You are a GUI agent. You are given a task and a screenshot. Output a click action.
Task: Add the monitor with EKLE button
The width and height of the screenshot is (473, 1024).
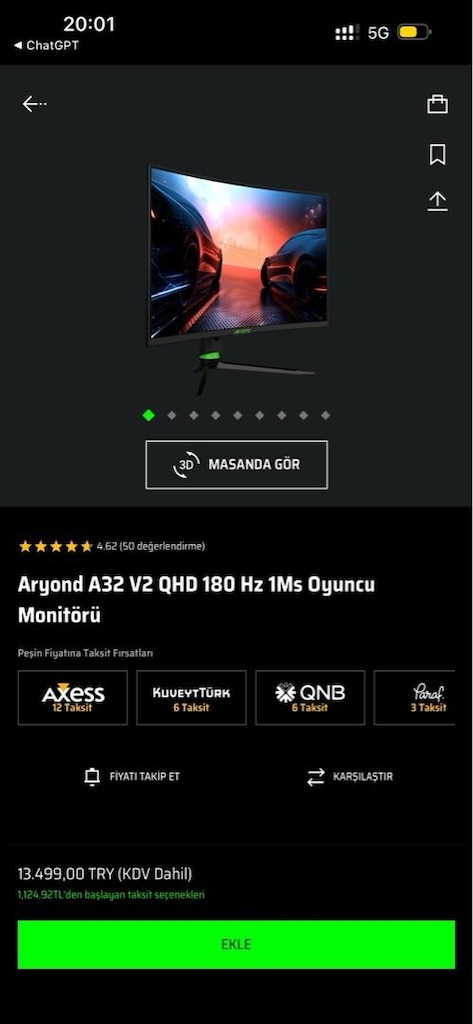coord(236,944)
